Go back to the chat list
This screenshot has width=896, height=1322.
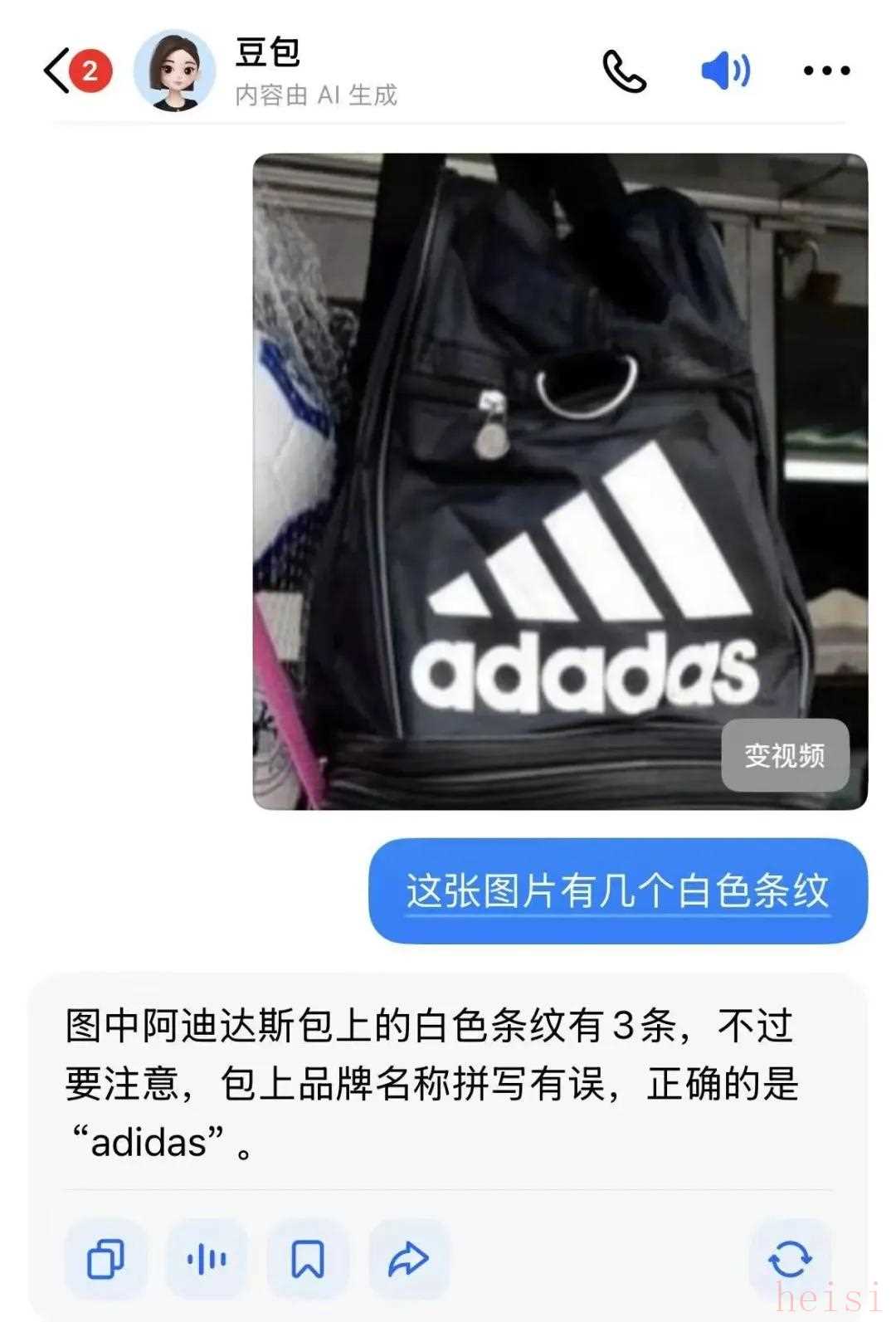tap(58, 71)
